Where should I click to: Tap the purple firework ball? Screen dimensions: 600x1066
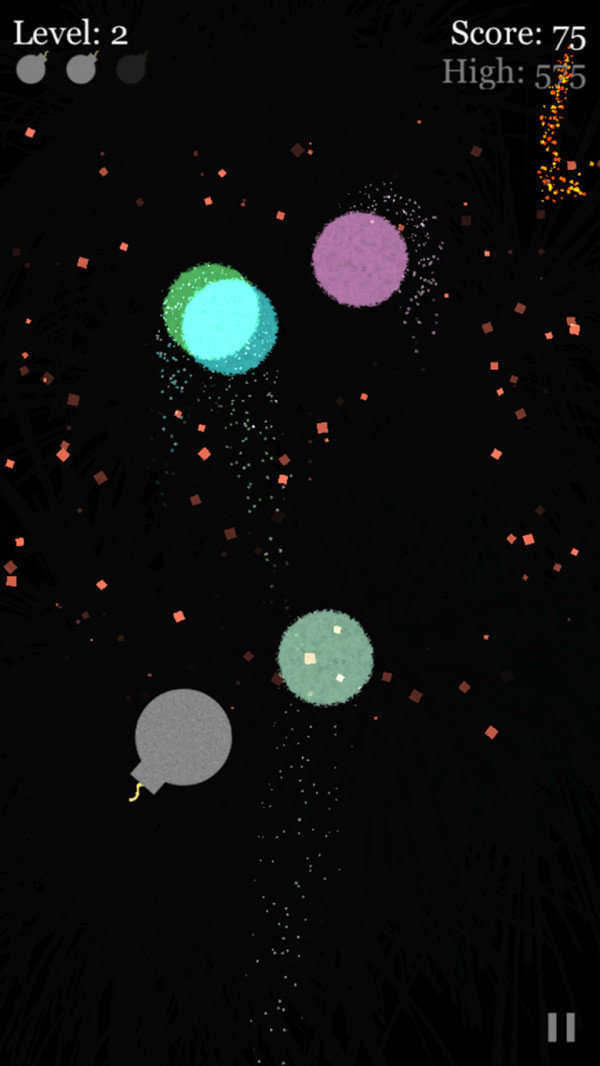(360, 259)
